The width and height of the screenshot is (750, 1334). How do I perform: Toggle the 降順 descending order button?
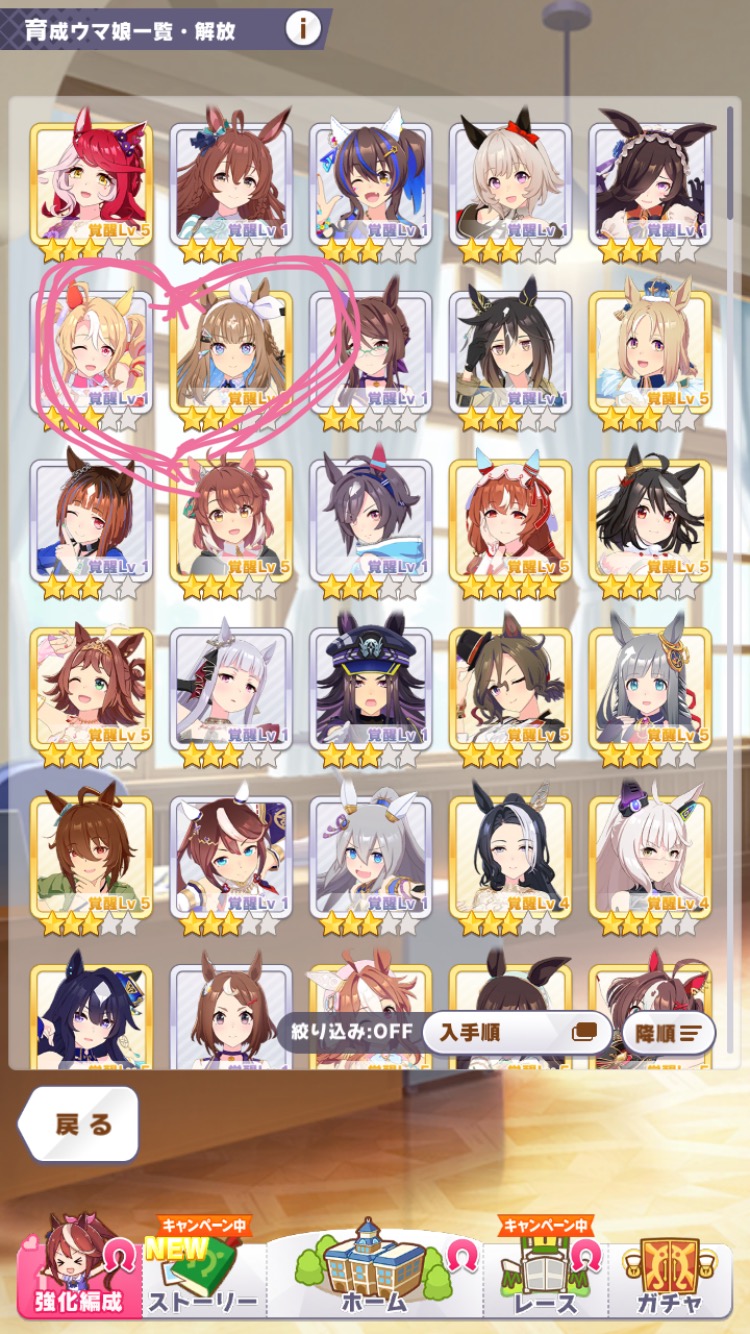667,1032
